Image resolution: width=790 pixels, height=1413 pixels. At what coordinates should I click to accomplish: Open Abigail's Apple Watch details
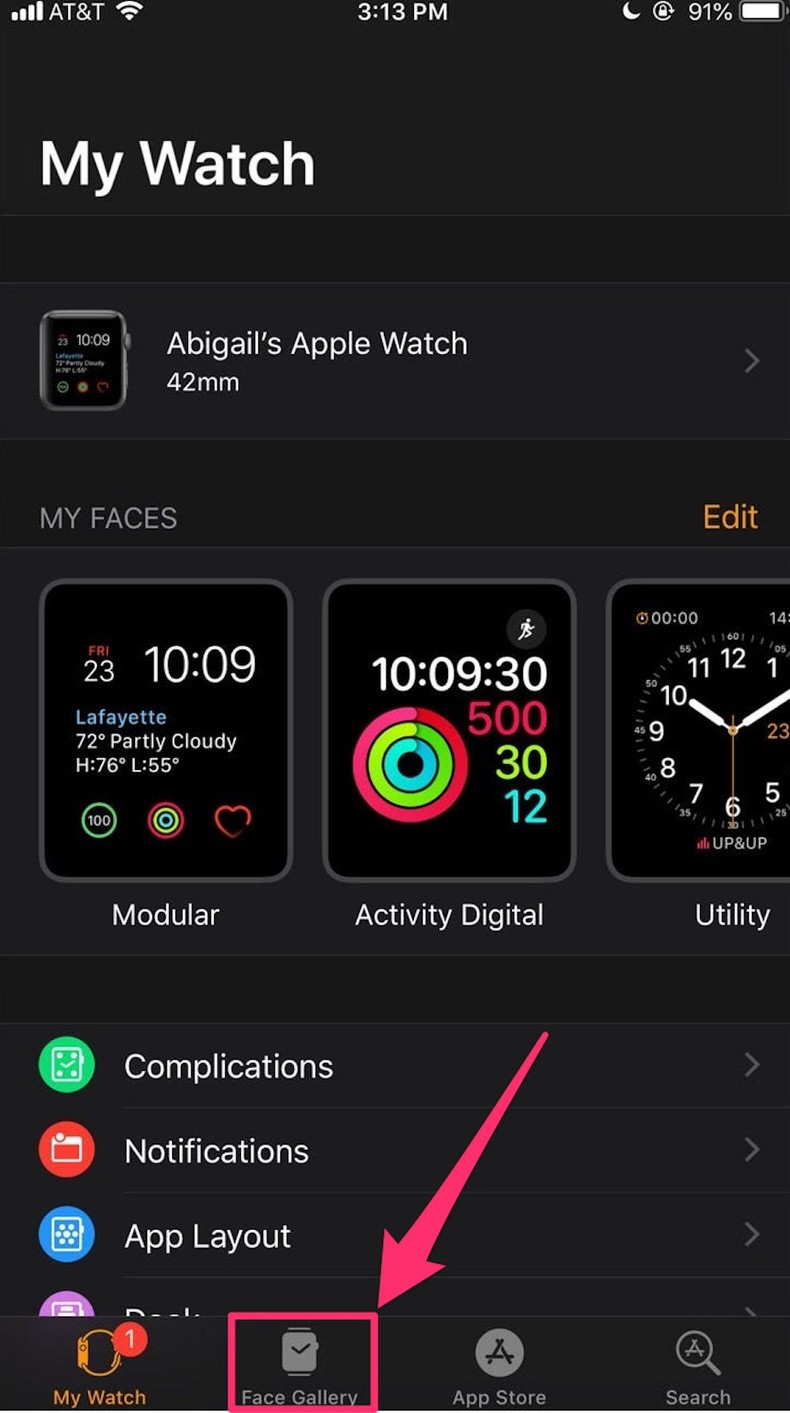click(x=395, y=361)
